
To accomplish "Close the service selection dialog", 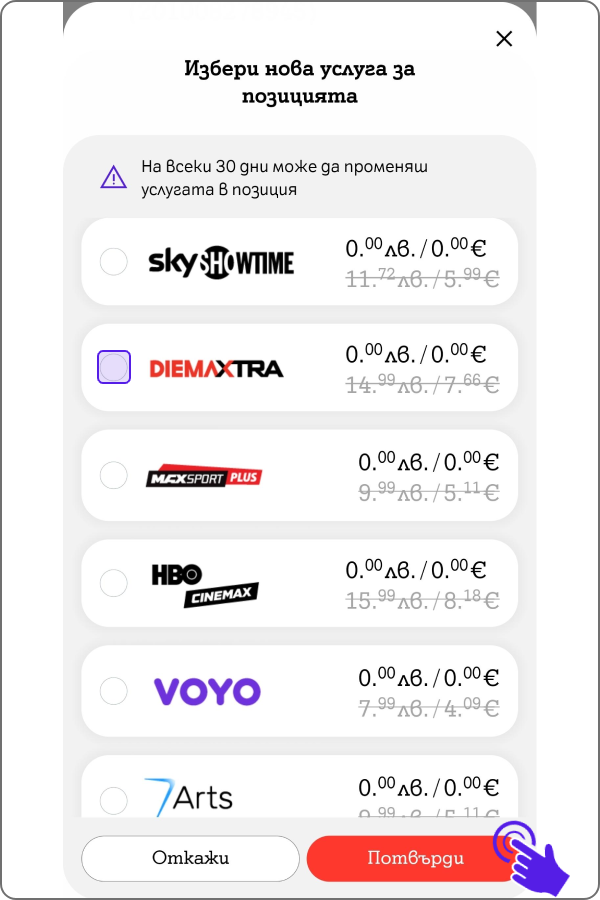I will (504, 39).
